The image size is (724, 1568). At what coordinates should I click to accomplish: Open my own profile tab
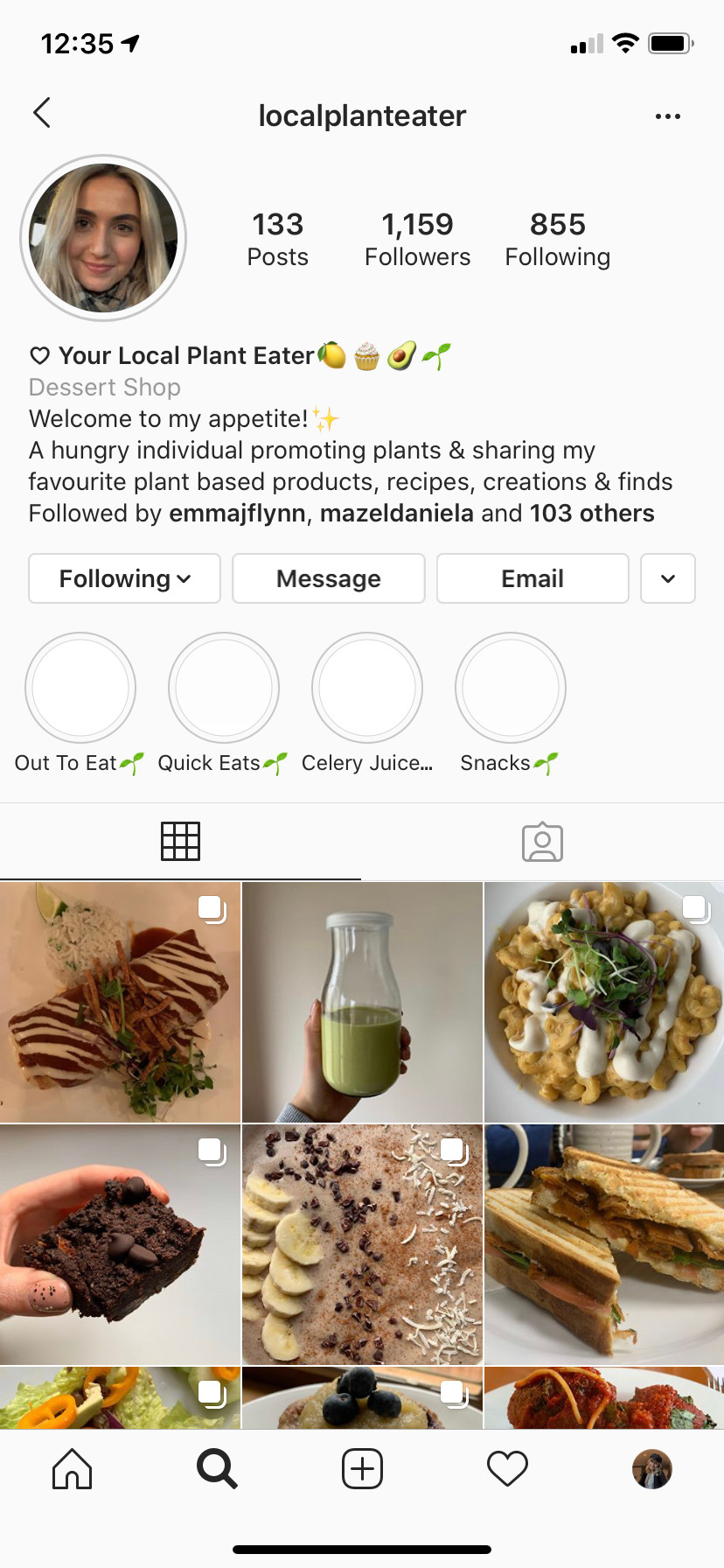652,1468
